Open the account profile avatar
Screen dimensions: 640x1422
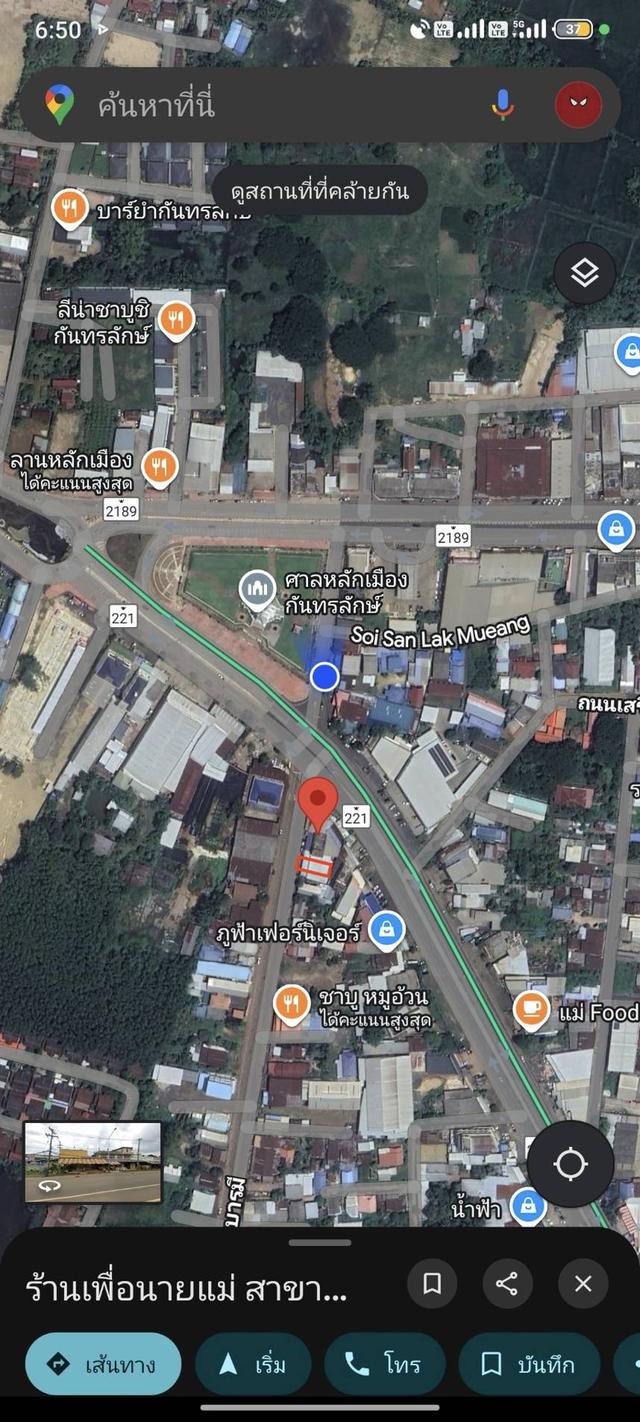[579, 105]
